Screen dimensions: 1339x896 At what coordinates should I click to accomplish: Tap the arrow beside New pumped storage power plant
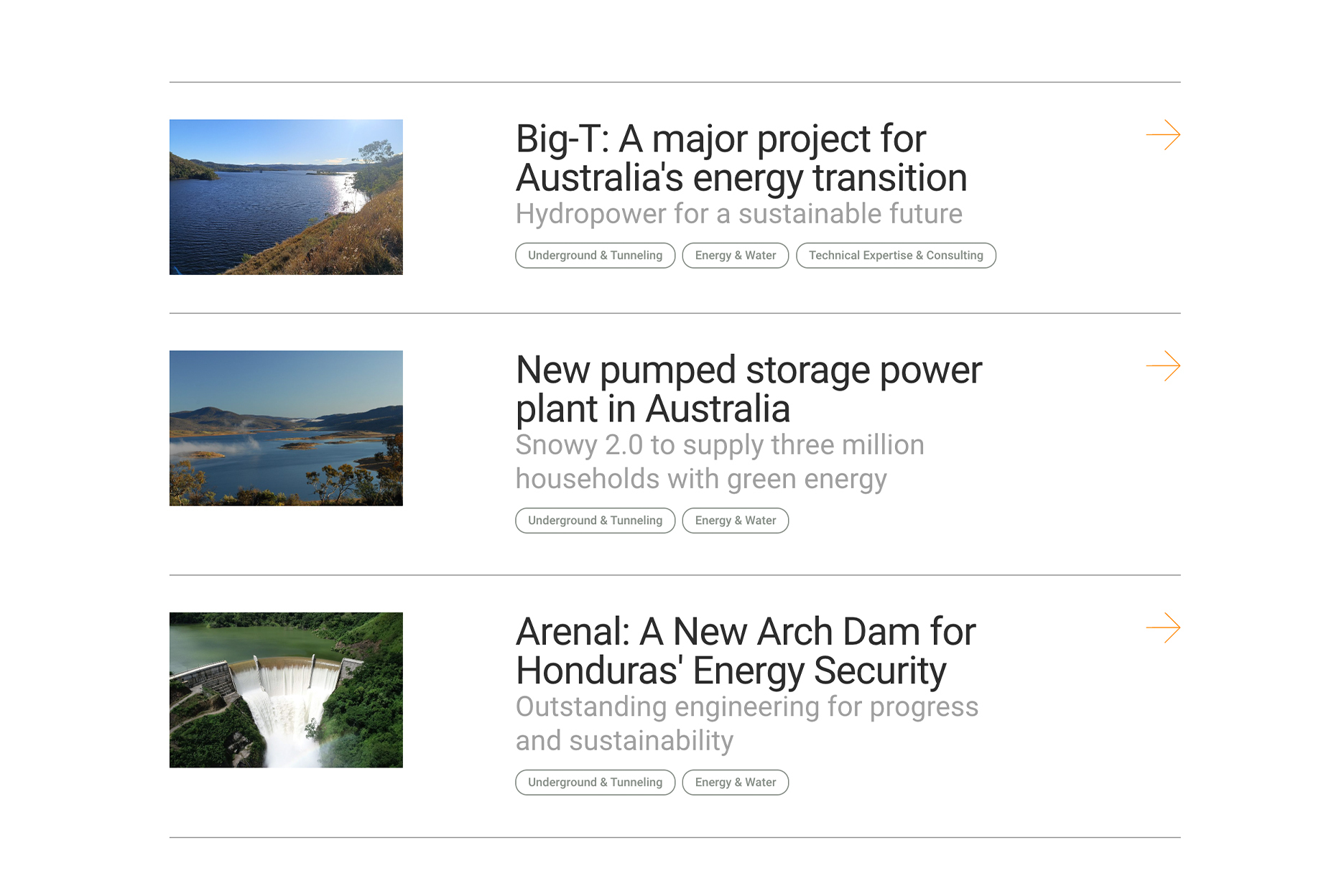(1163, 366)
